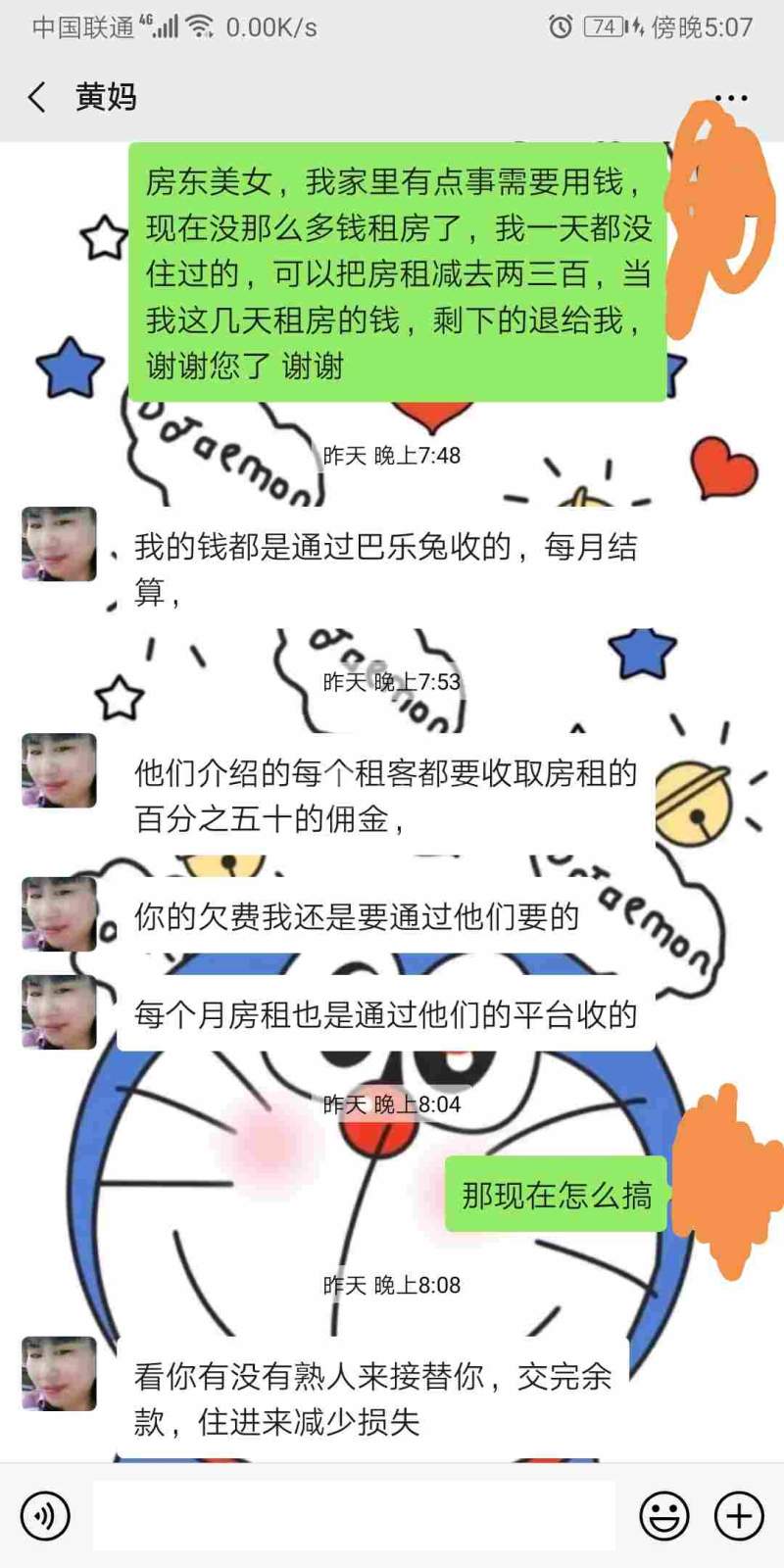The image size is (784, 1568).
Task: Switch to voice message input
Action: pyautogui.click(x=45, y=1515)
